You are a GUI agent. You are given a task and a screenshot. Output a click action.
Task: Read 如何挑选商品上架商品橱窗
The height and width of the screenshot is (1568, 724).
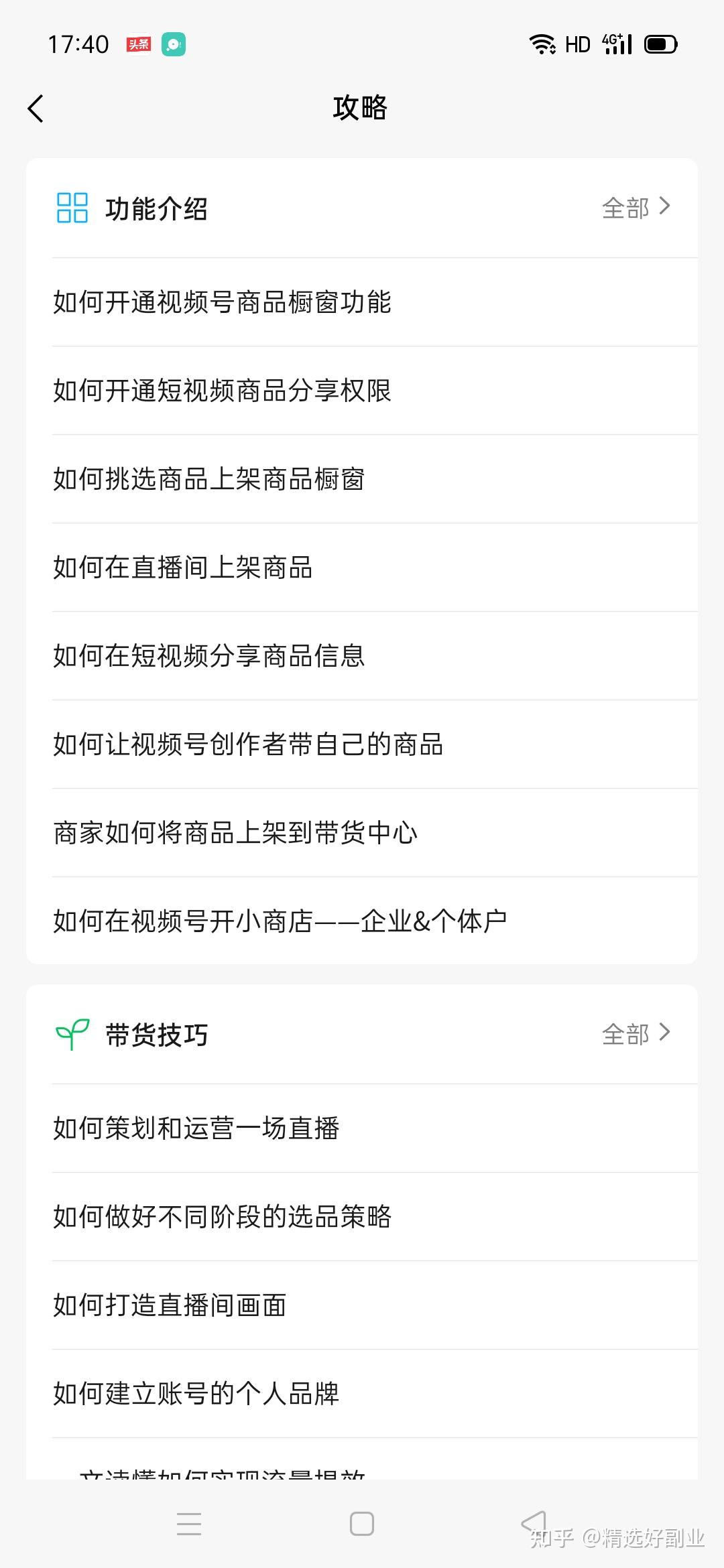pos(209,479)
